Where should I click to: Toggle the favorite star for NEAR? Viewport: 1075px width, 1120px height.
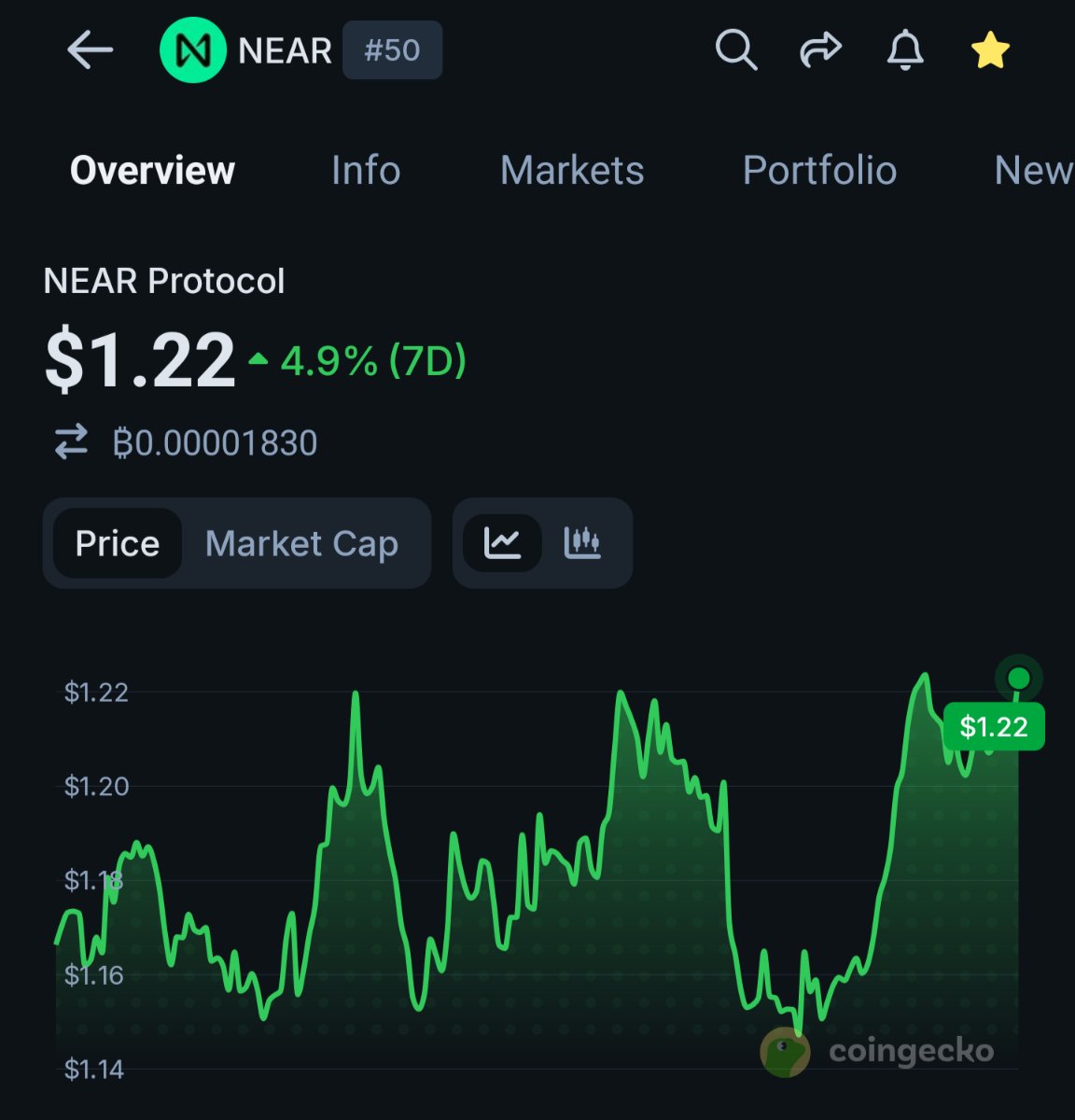[x=990, y=50]
